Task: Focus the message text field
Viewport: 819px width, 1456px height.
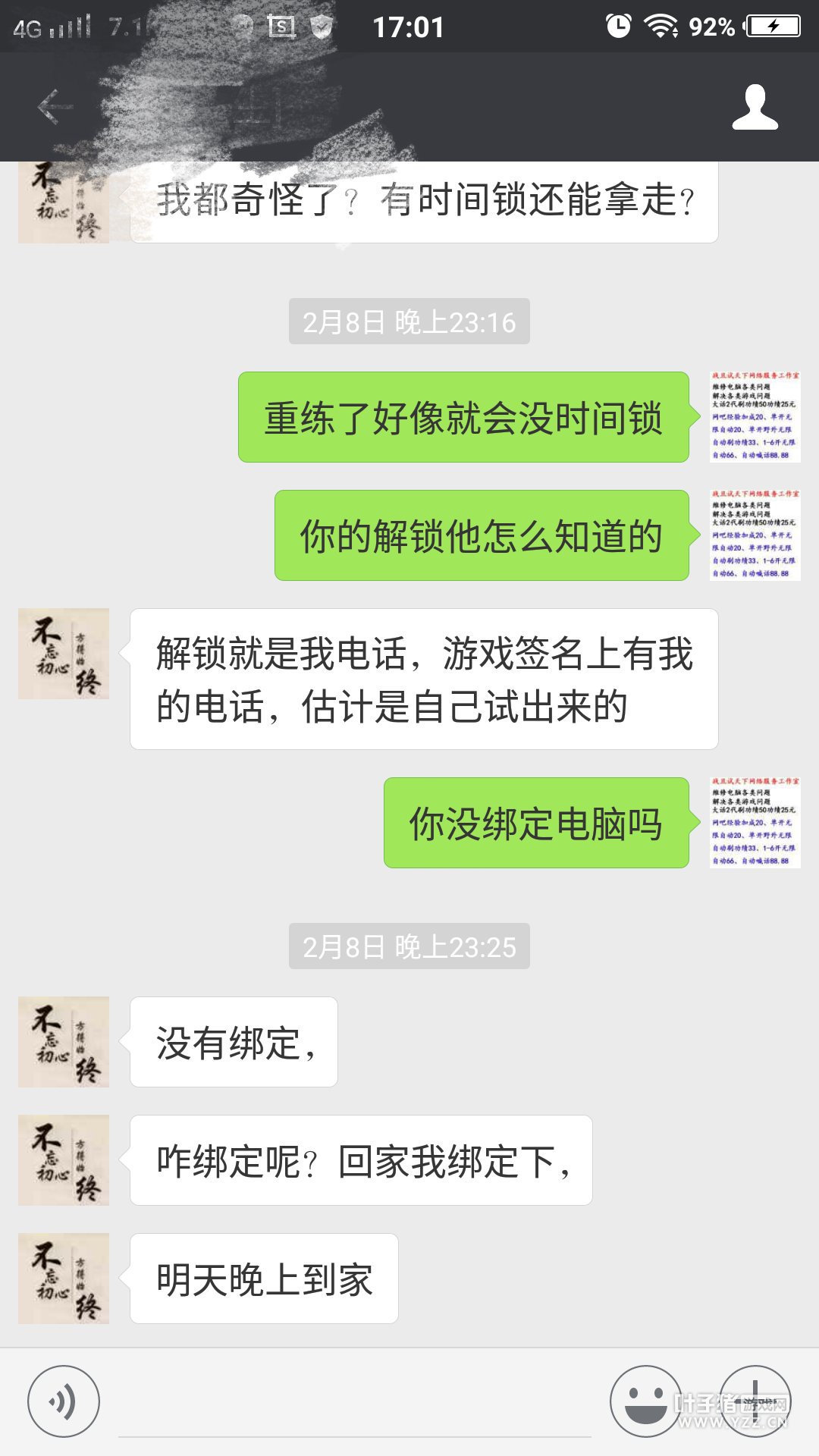Action: click(x=355, y=1409)
